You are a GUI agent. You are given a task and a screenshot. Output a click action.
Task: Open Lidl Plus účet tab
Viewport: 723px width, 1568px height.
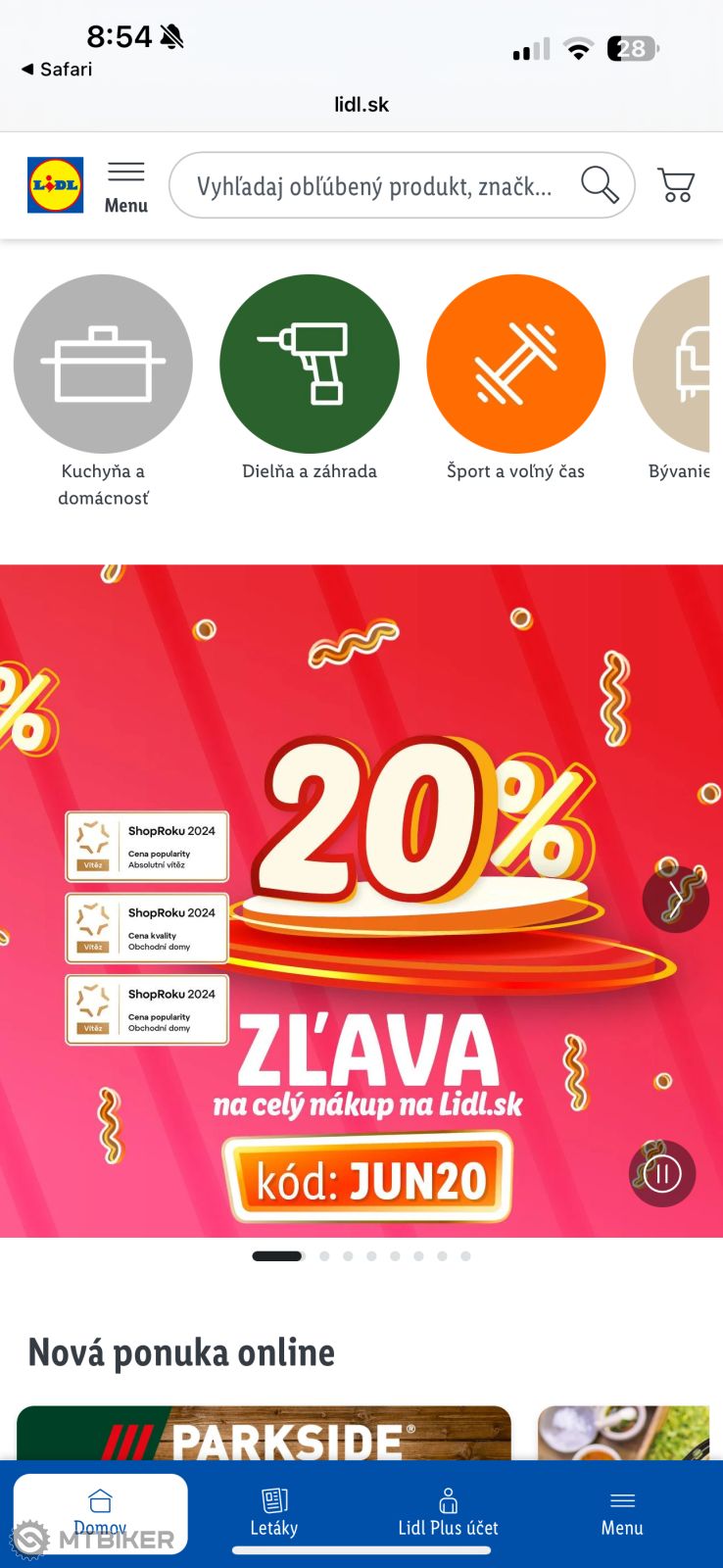pos(448,1513)
